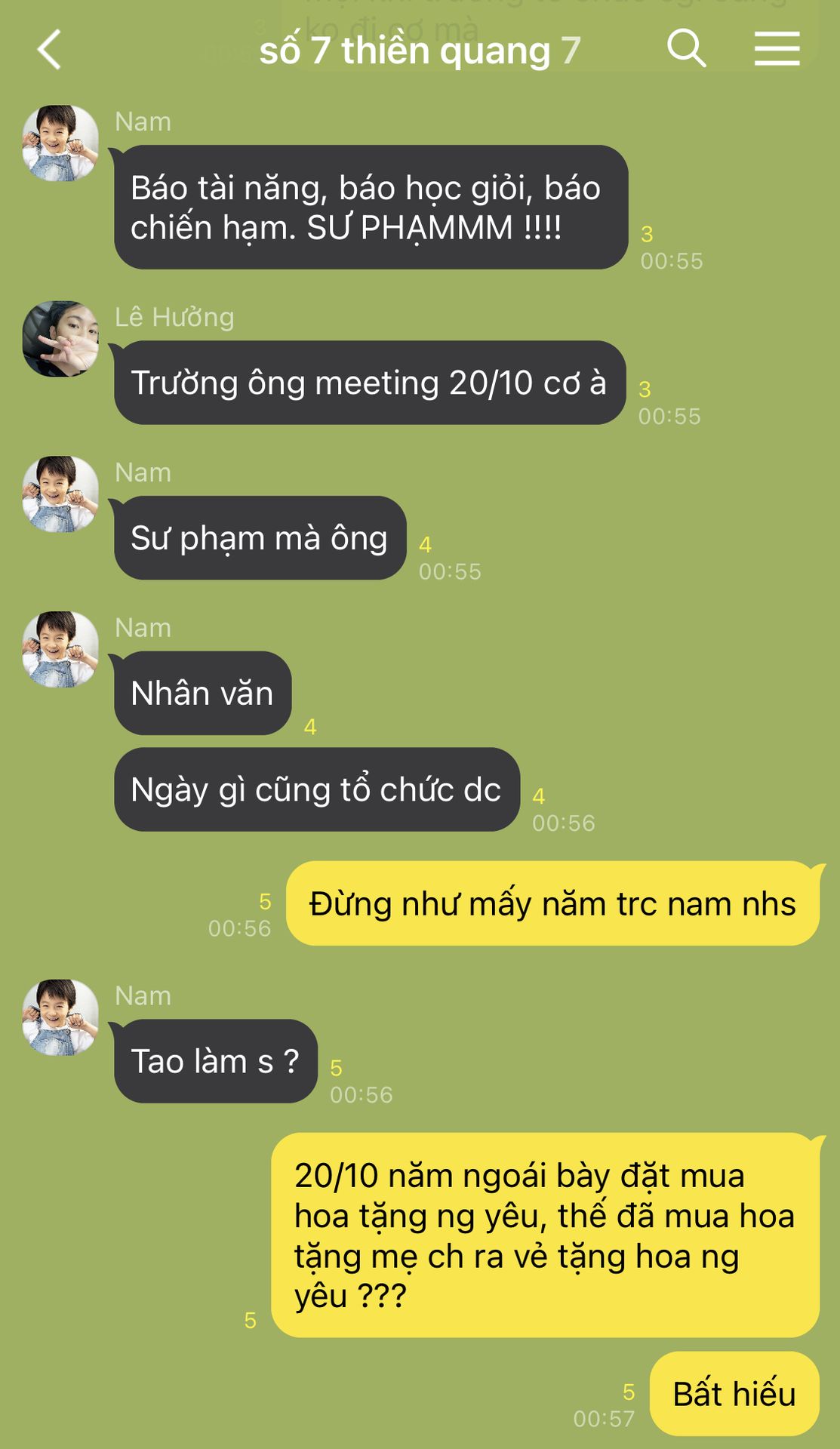Tap Nam's avatar next to "Báo tài năng"
Viewport: 840px width, 1449px height.
60,143
